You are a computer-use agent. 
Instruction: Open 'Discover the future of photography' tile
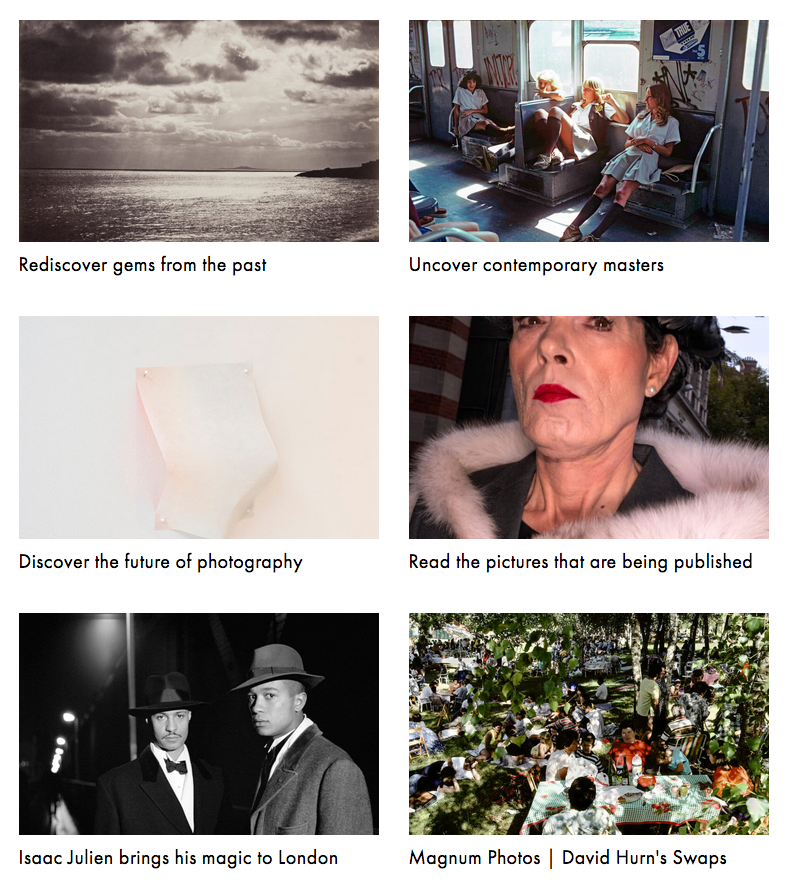tap(198, 427)
